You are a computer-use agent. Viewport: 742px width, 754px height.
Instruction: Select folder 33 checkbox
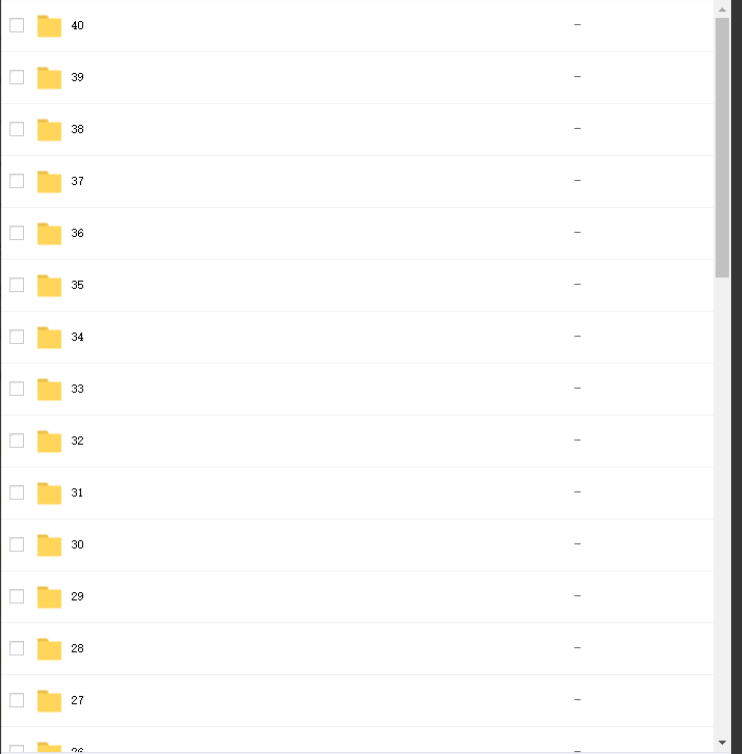point(17,389)
